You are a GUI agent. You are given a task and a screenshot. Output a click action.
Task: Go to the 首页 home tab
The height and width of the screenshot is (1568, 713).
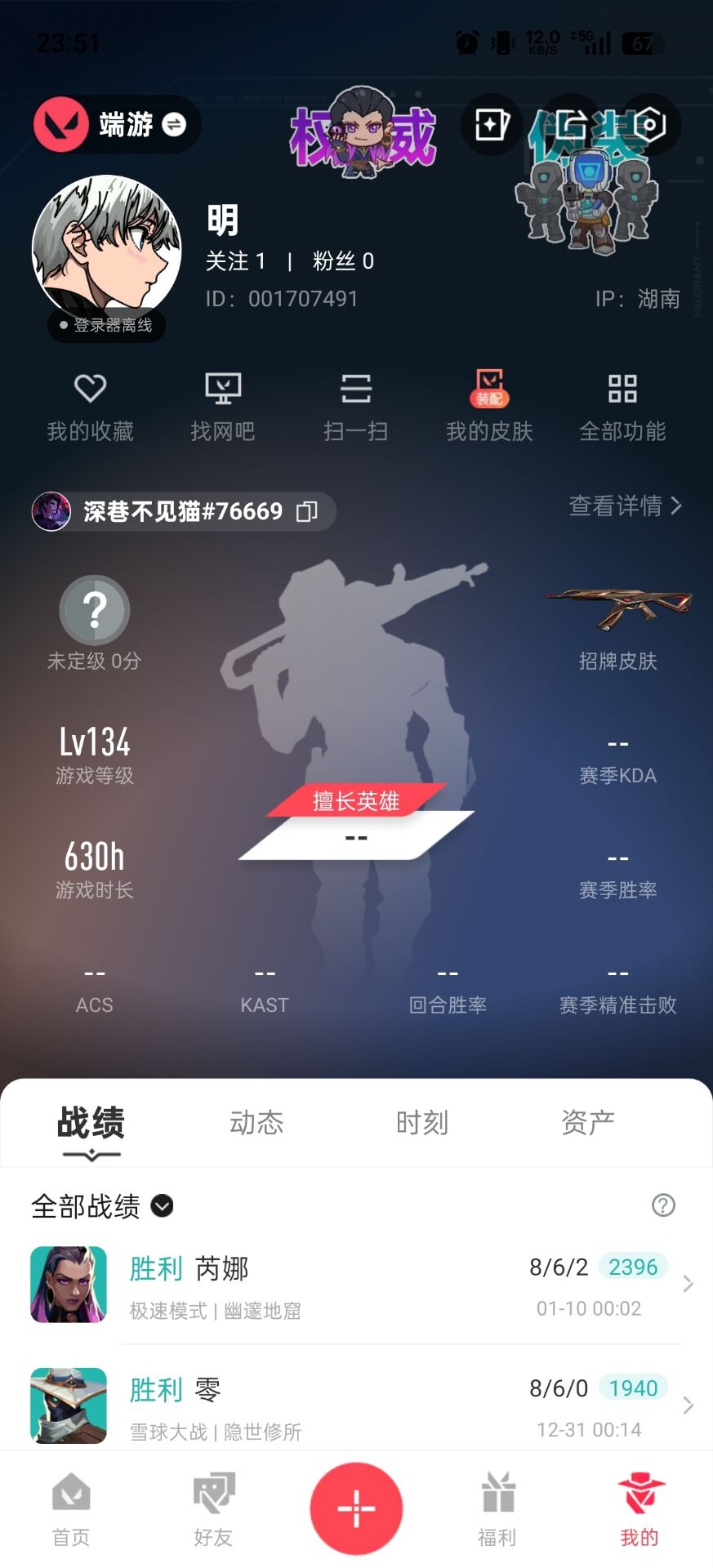tap(71, 1509)
